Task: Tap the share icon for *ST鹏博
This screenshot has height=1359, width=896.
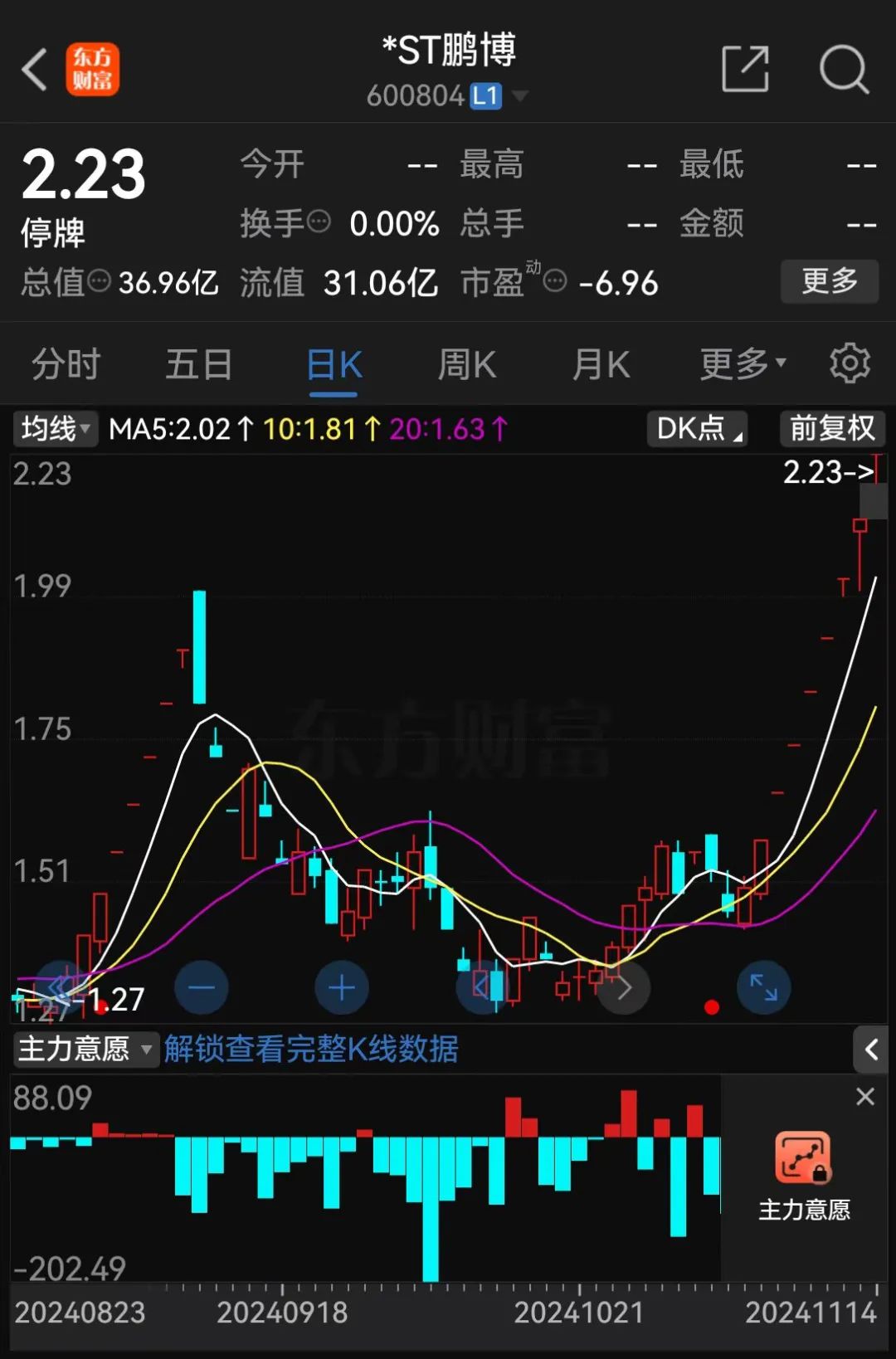Action: click(x=746, y=70)
